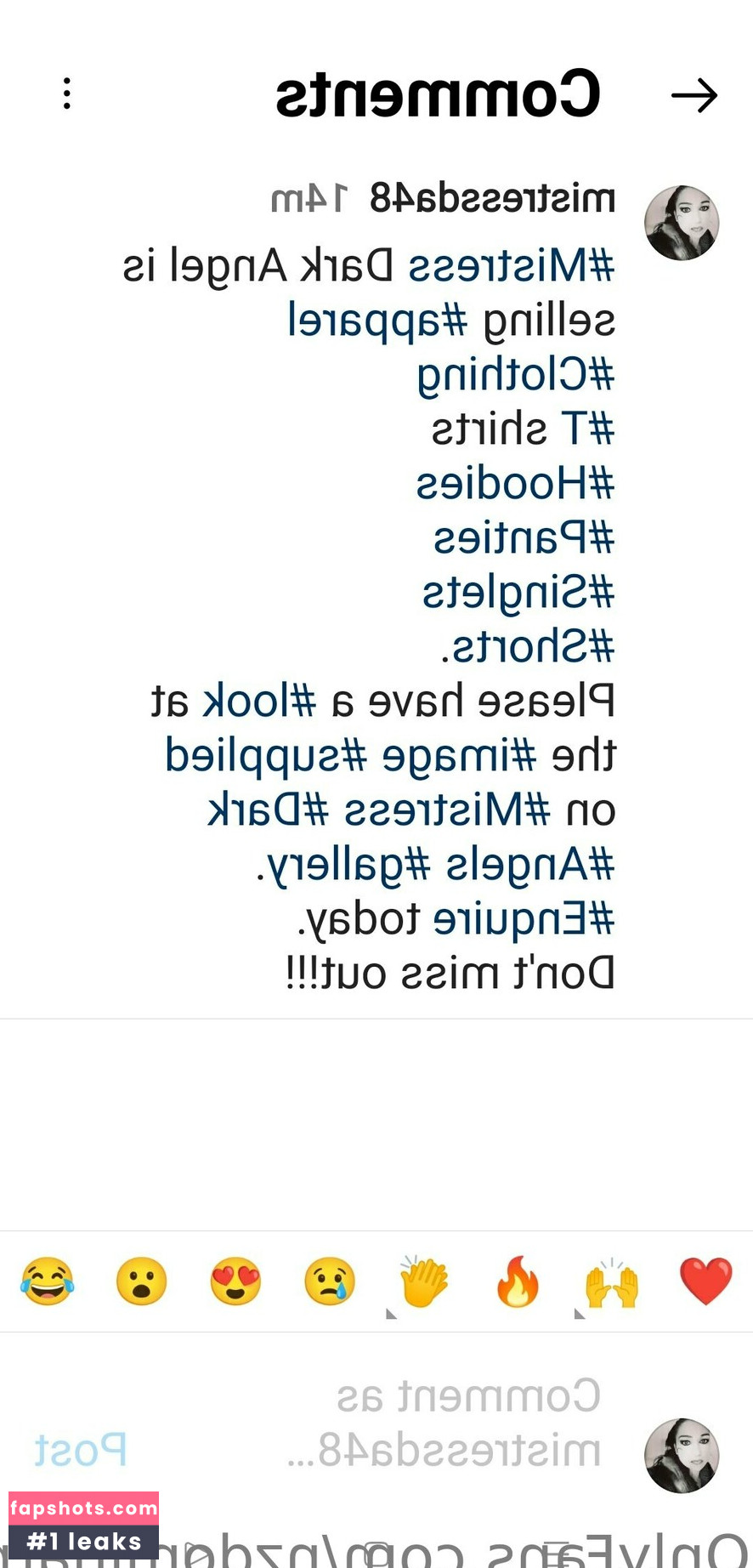Insert the clapping hands emoji
753x1568 pixels.
click(423, 1281)
